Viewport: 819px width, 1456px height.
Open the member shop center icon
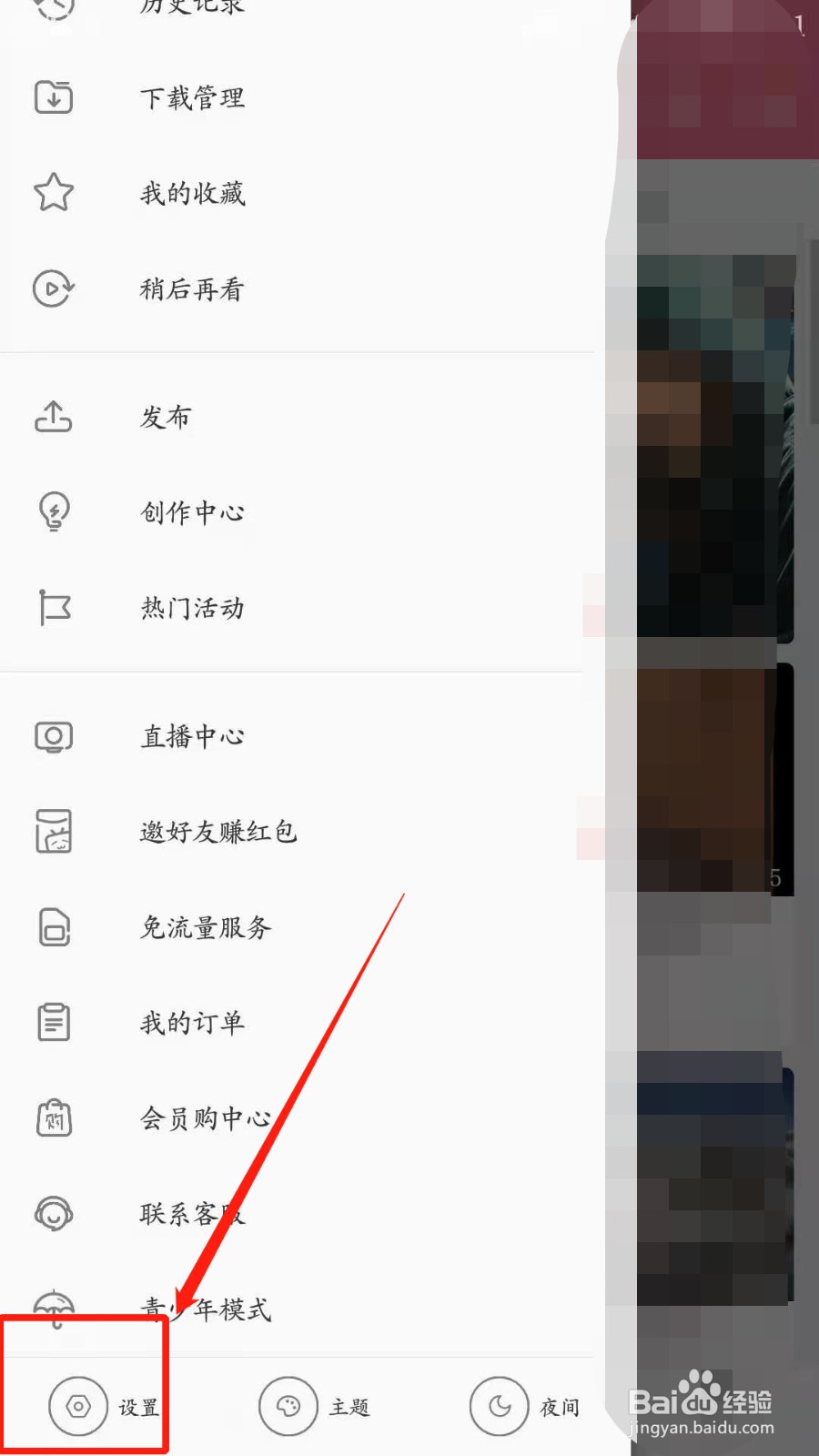54,1118
